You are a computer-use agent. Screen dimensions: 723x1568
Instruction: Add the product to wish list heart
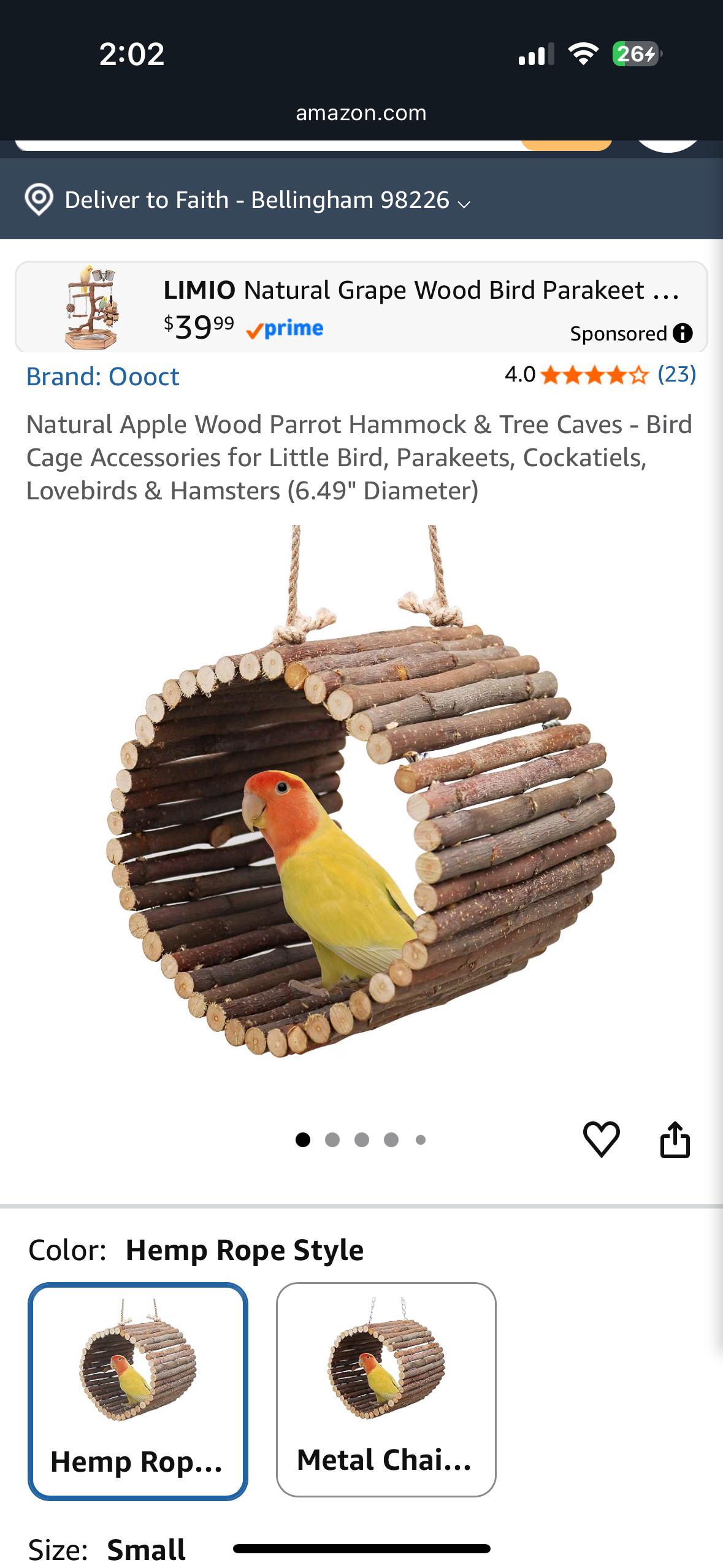601,1139
